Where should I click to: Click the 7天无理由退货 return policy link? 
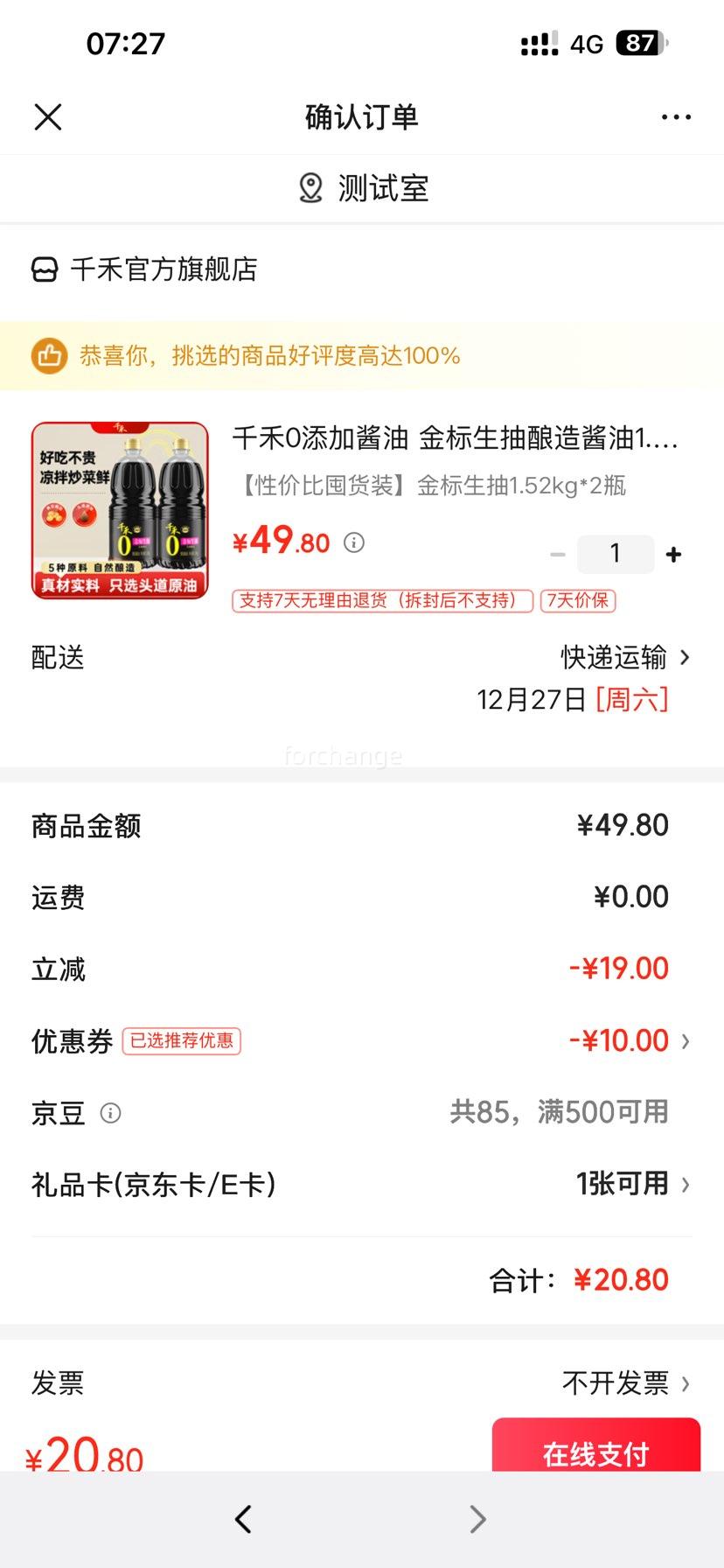point(380,601)
